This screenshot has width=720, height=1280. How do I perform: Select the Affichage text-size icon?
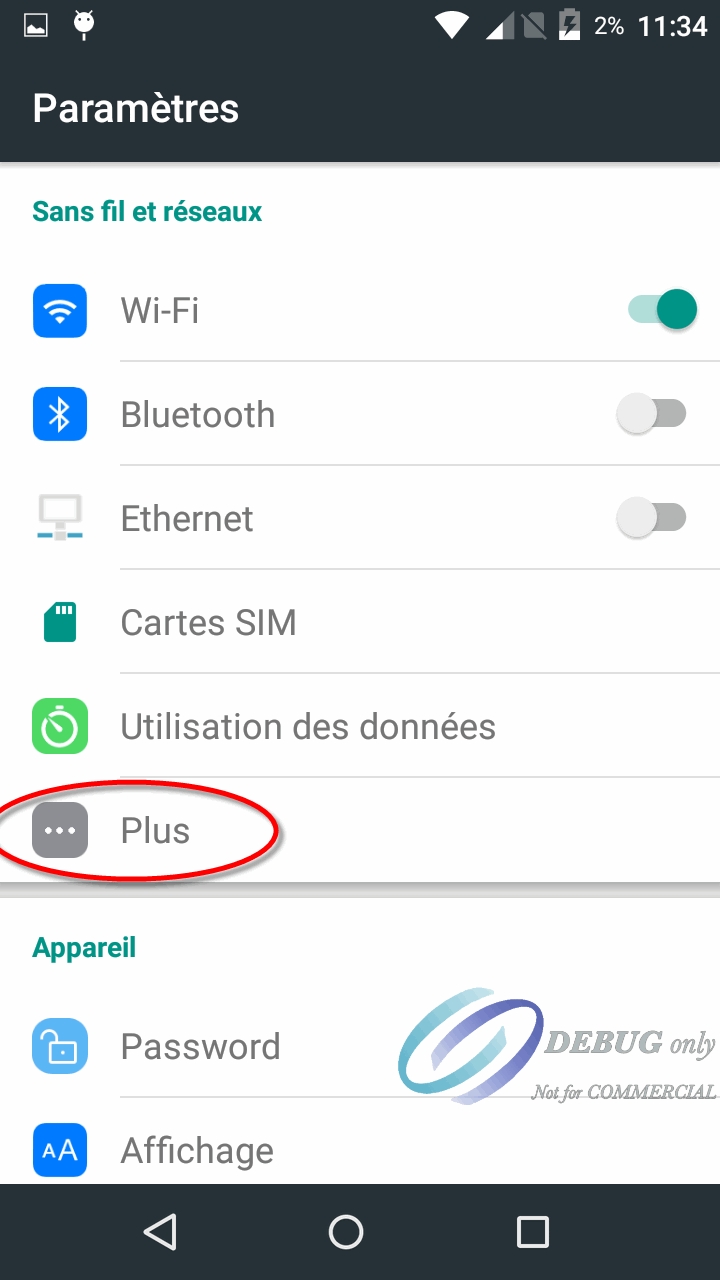[x=59, y=1151]
